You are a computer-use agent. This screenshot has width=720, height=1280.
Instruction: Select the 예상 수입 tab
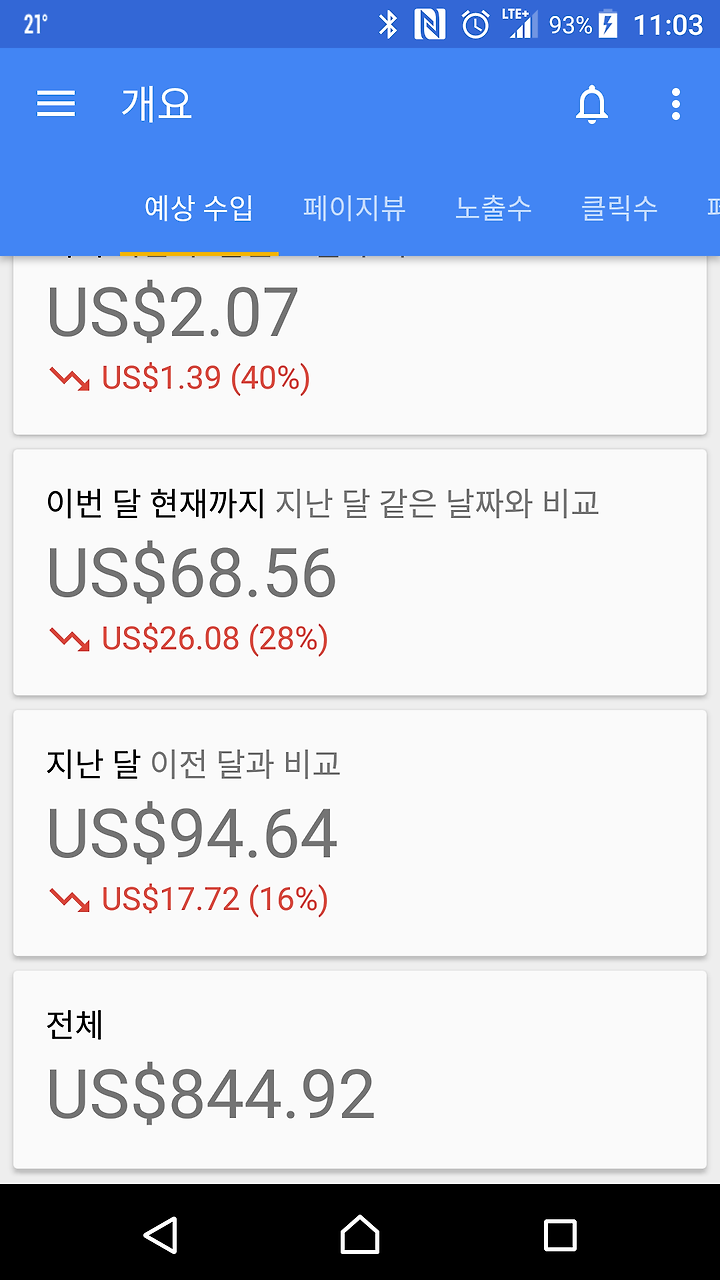click(199, 208)
